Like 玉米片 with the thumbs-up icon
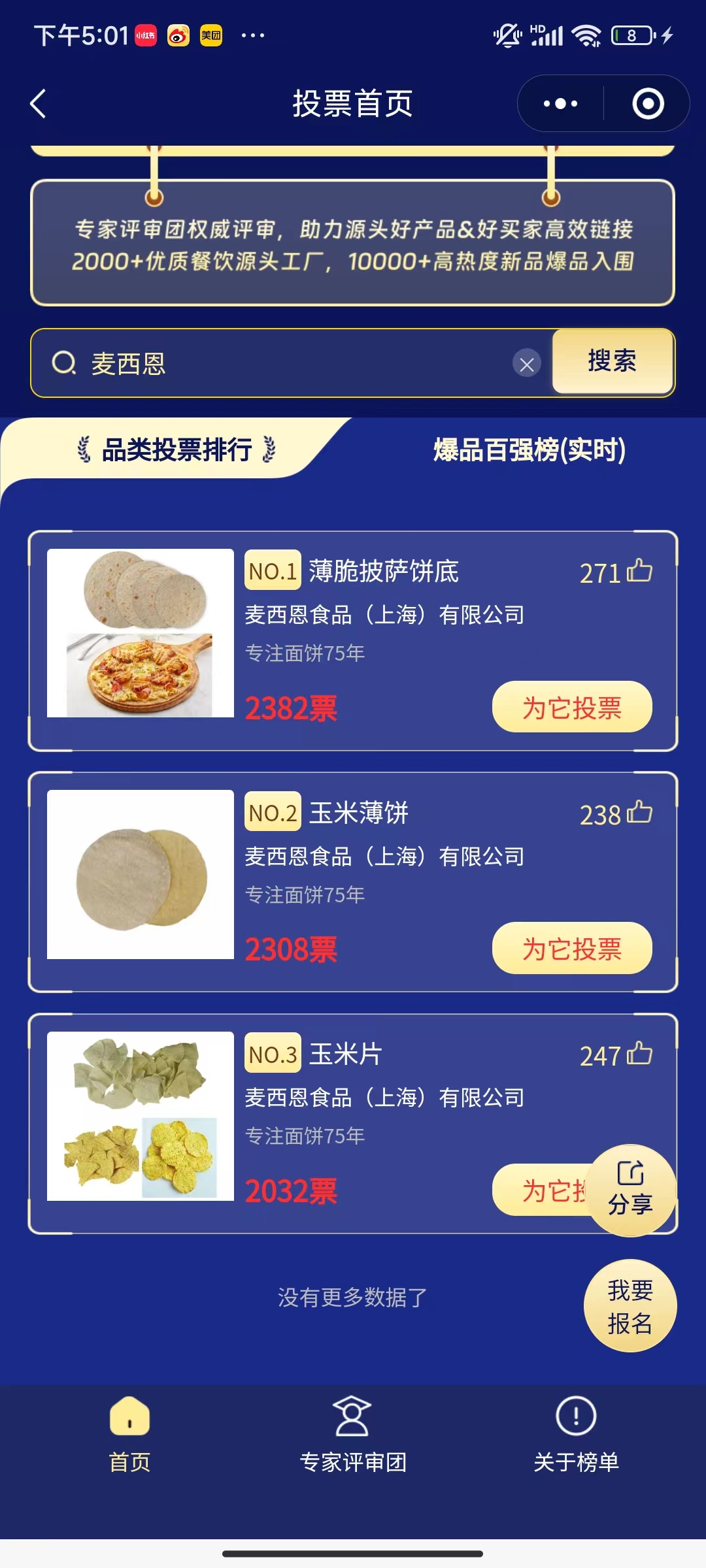 (x=639, y=1054)
